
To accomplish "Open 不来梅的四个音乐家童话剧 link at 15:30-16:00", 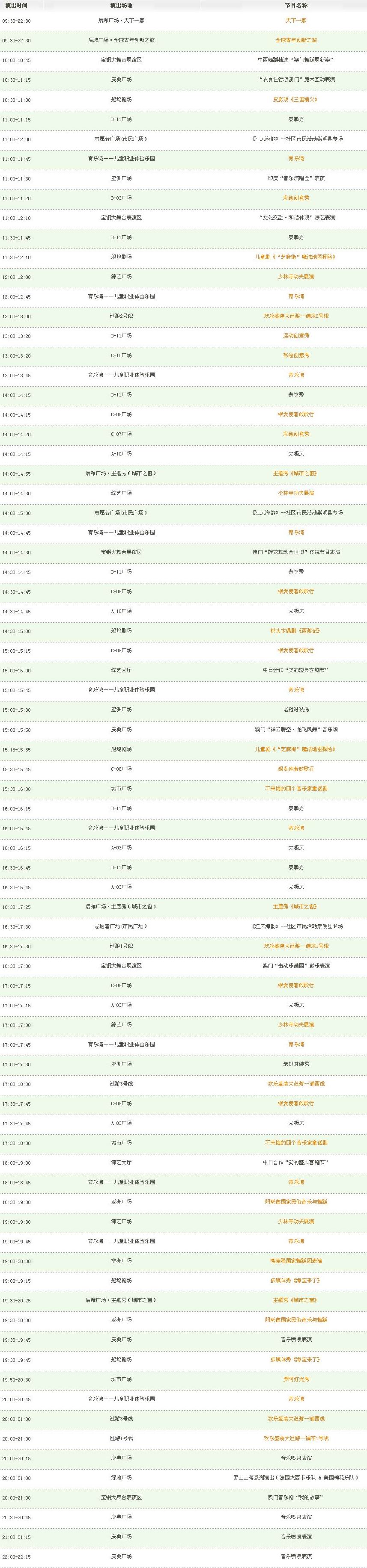I will (295, 788).
